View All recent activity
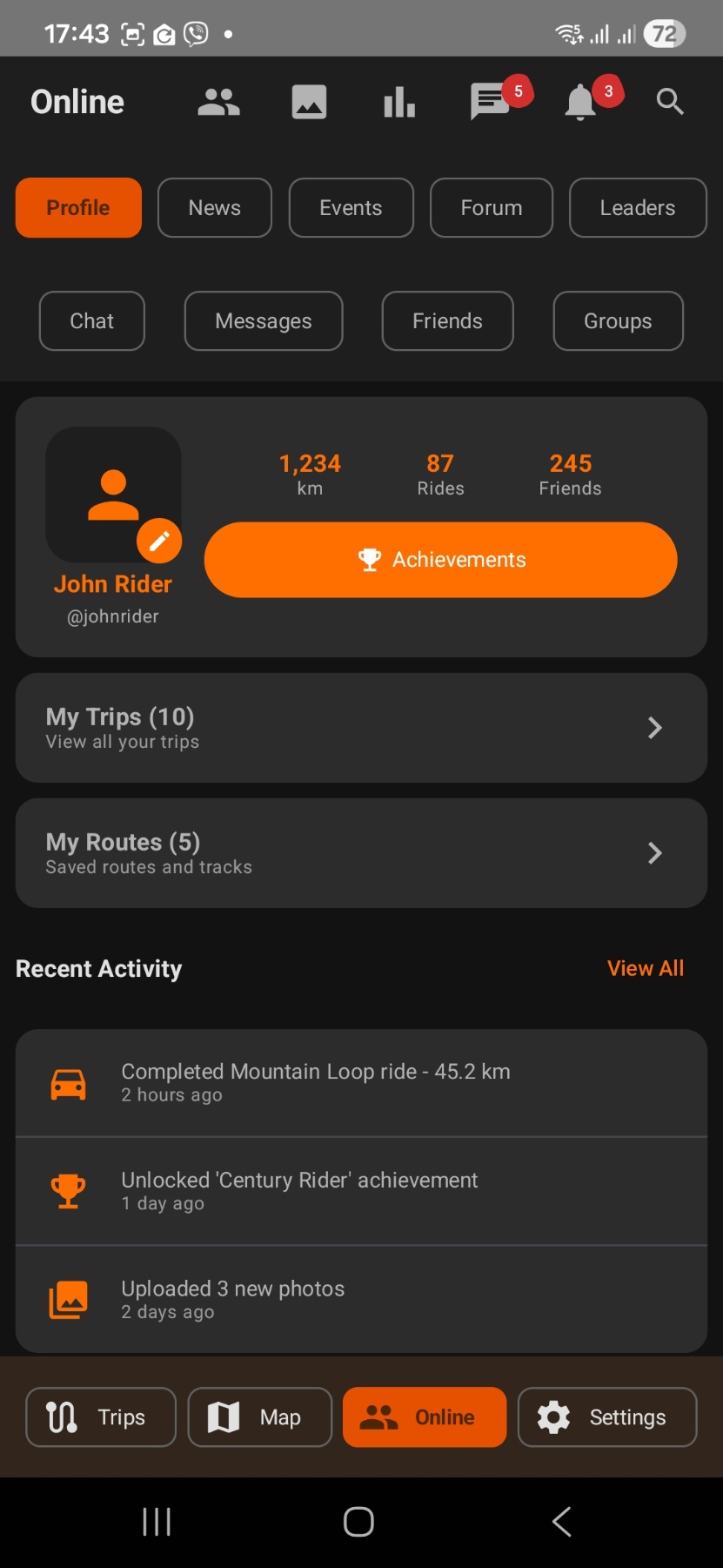Image resolution: width=723 pixels, height=1568 pixels. click(x=646, y=968)
